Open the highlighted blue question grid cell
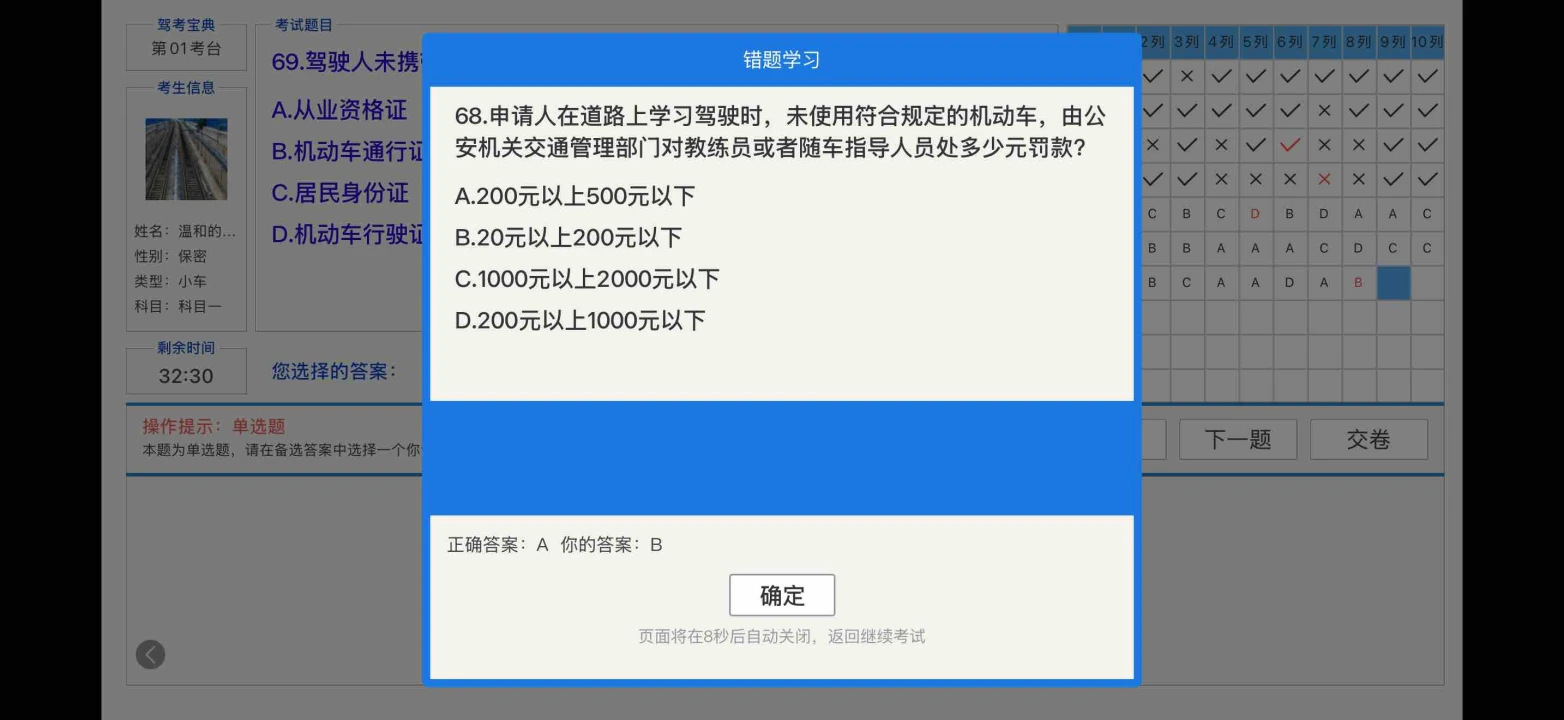 click(1393, 283)
